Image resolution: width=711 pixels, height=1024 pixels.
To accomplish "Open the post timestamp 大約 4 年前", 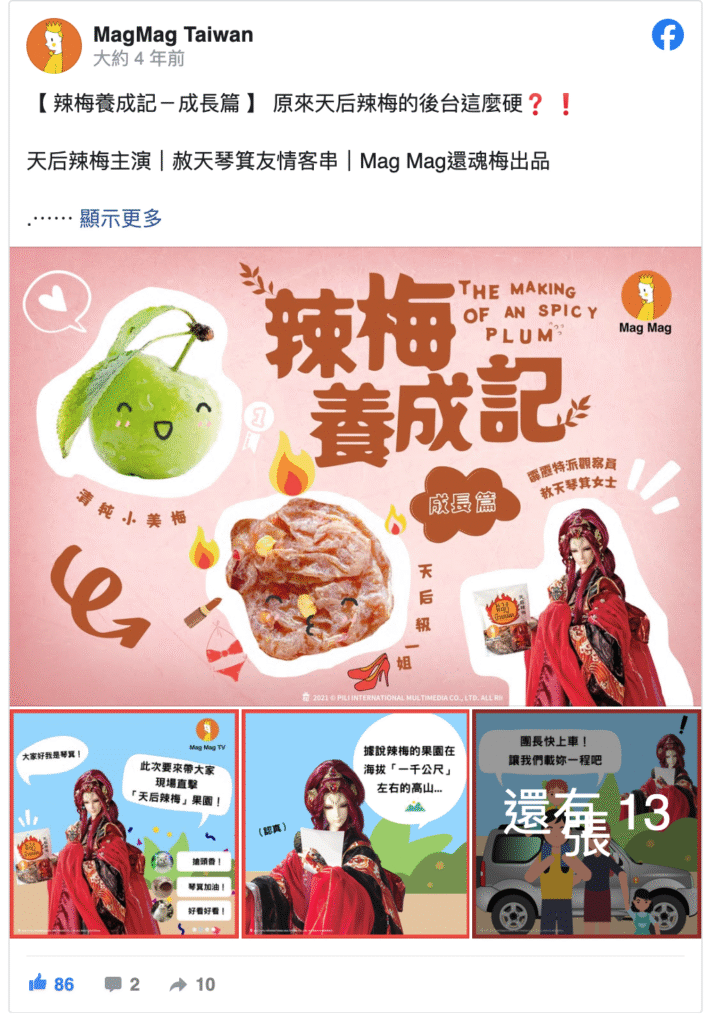I will [139, 59].
